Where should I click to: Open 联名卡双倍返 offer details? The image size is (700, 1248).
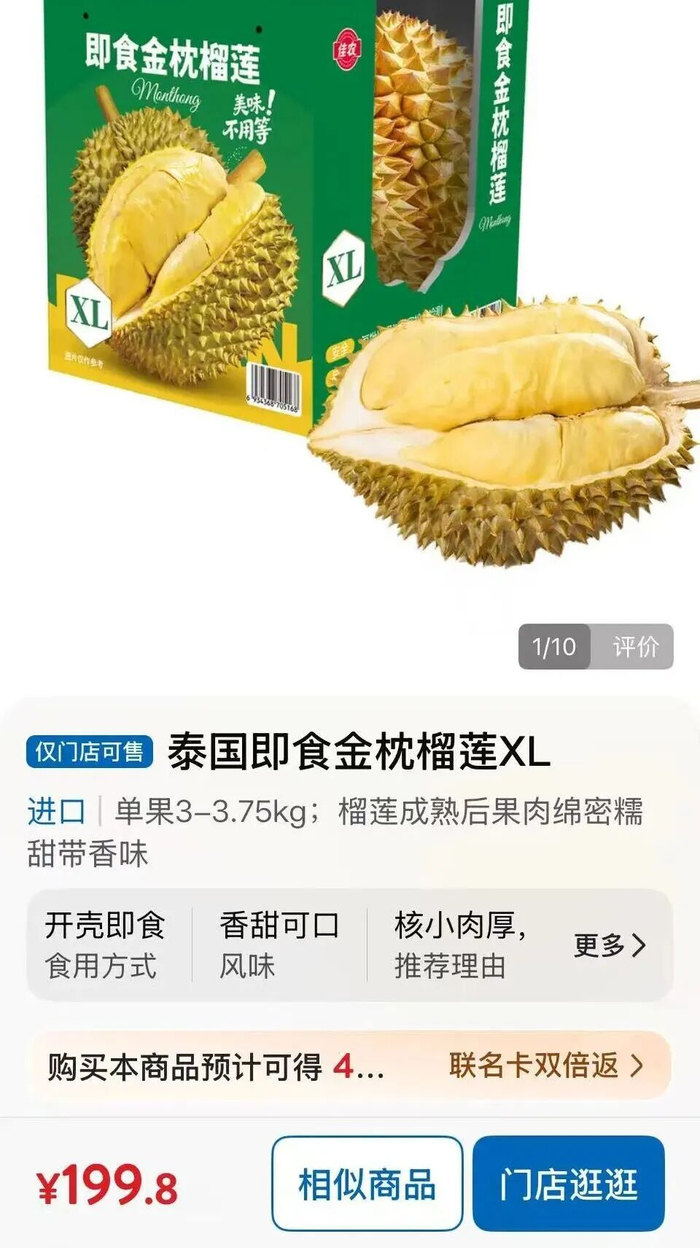click(546, 1066)
